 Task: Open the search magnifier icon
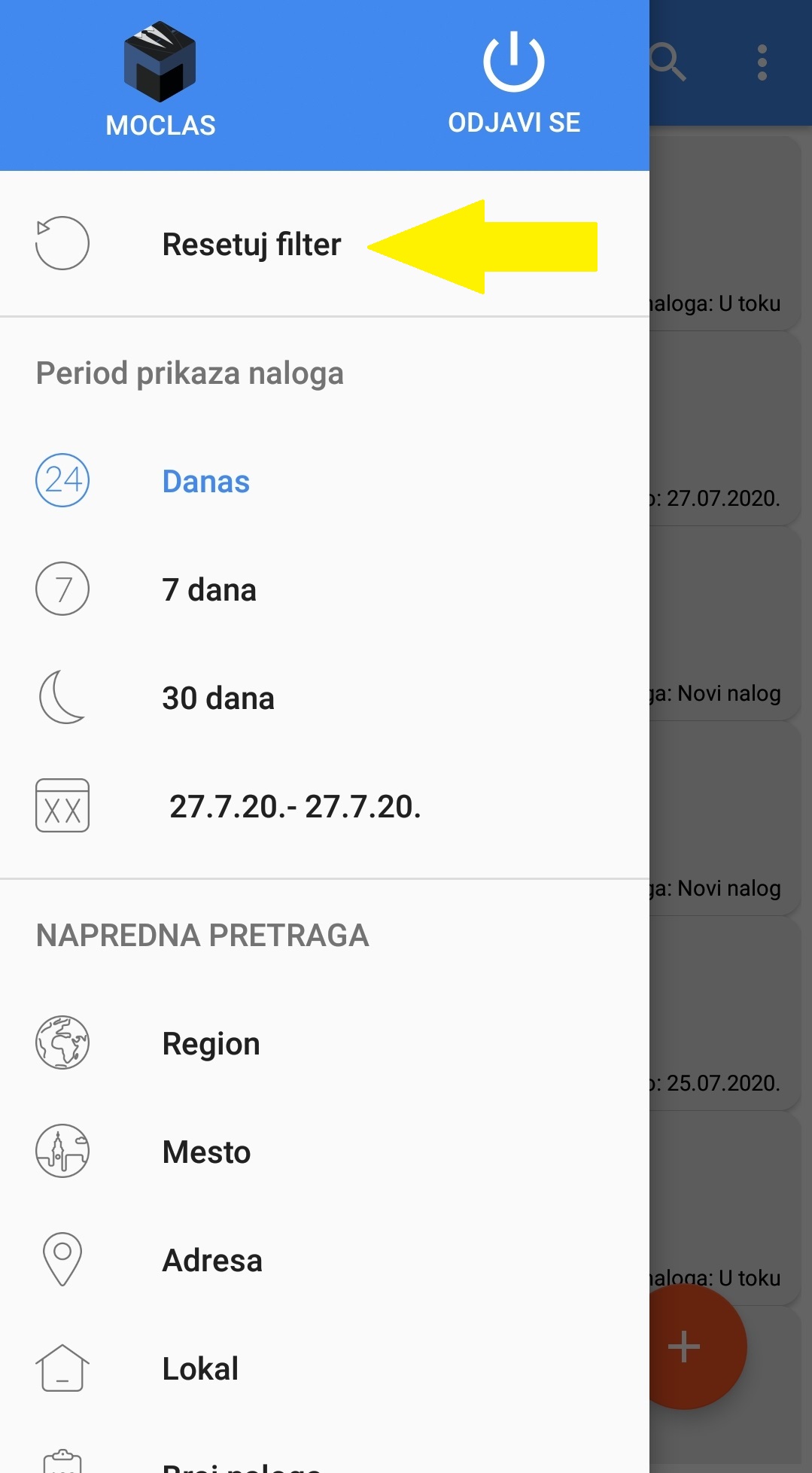(668, 62)
